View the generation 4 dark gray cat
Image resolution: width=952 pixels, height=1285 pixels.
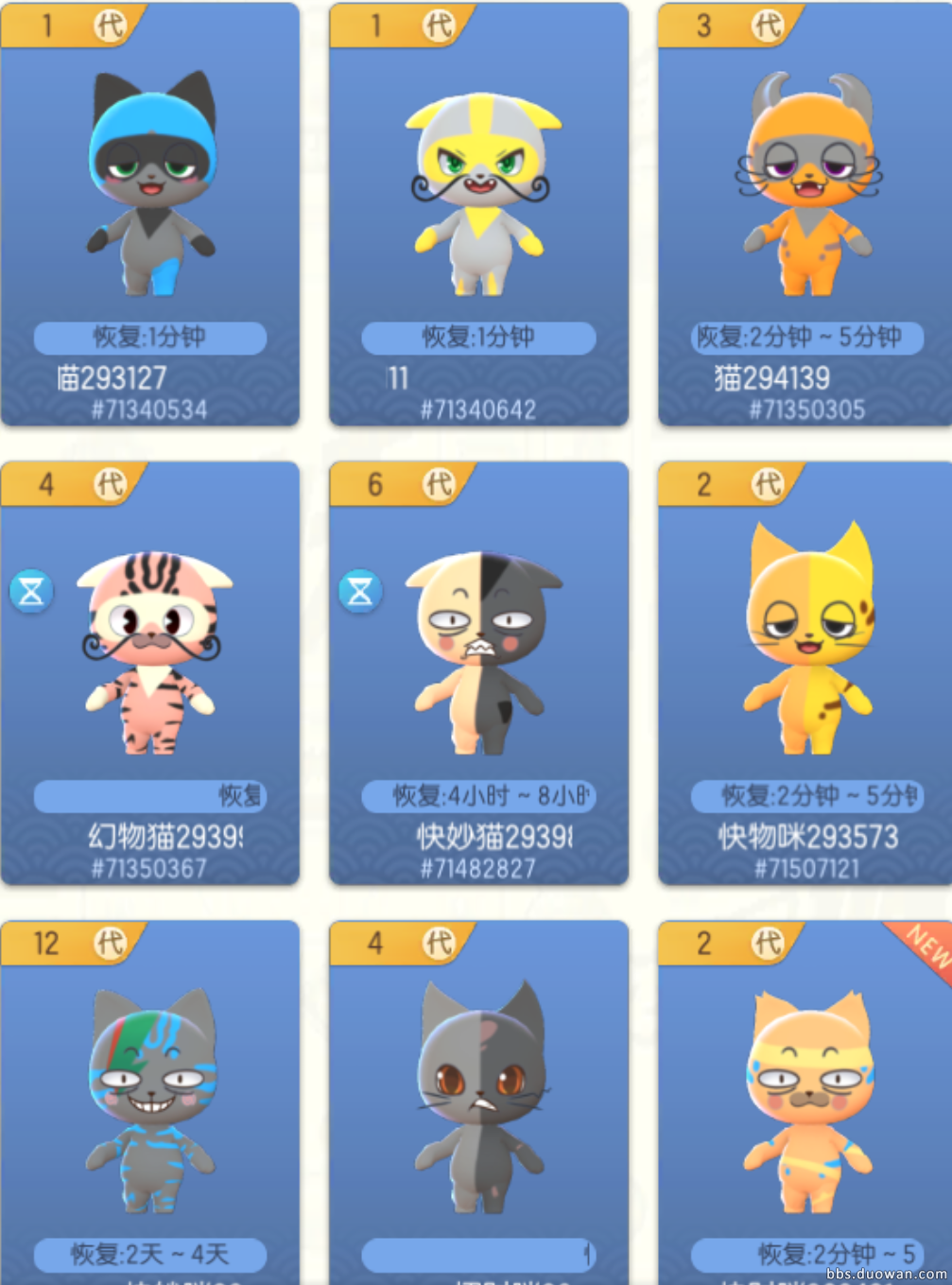pyautogui.click(x=478, y=1102)
